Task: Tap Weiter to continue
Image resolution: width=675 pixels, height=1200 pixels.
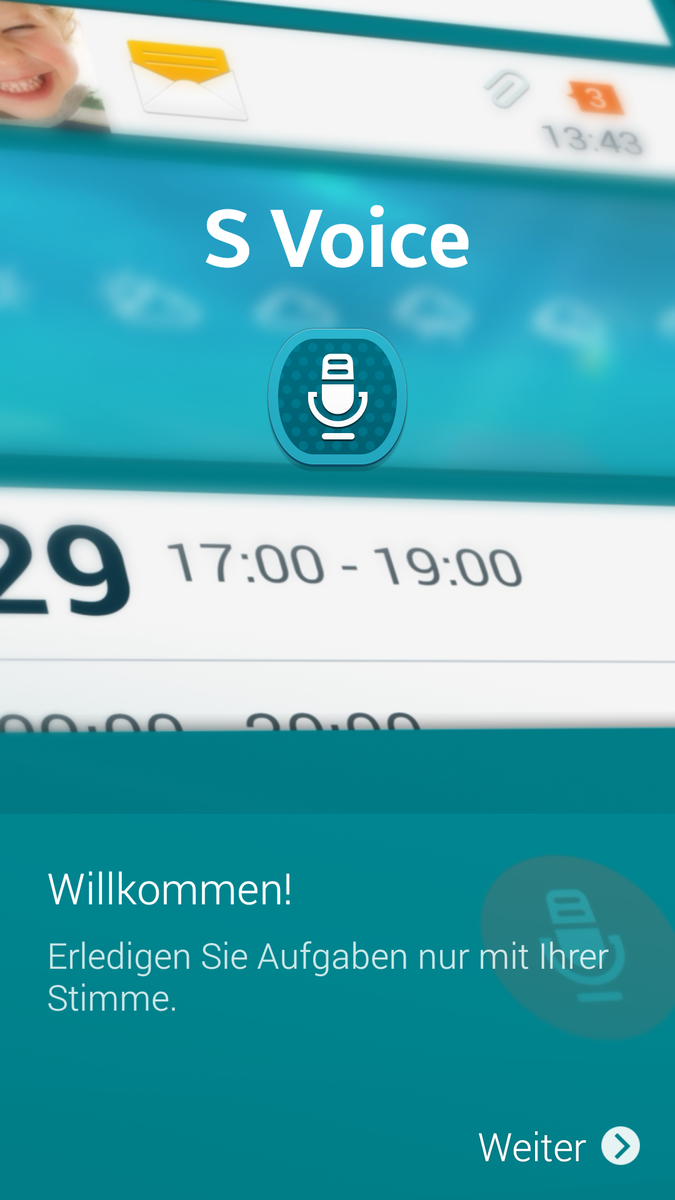Action: [x=558, y=1146]
